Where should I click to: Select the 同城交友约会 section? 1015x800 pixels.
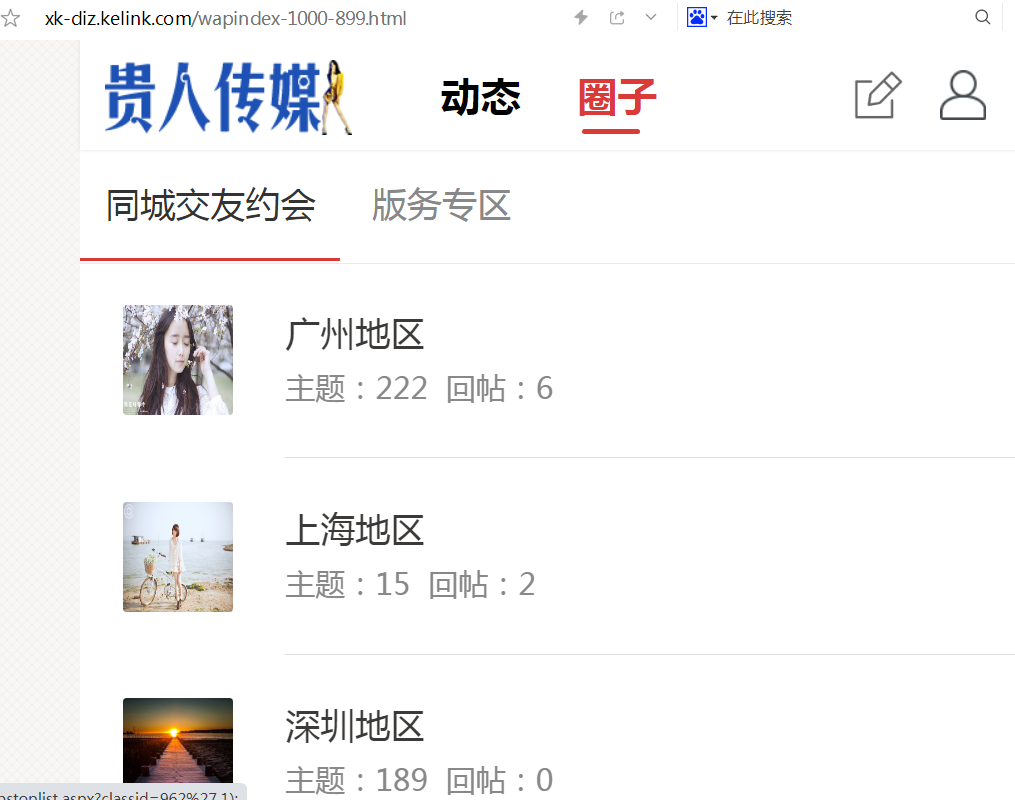[211, 206]
